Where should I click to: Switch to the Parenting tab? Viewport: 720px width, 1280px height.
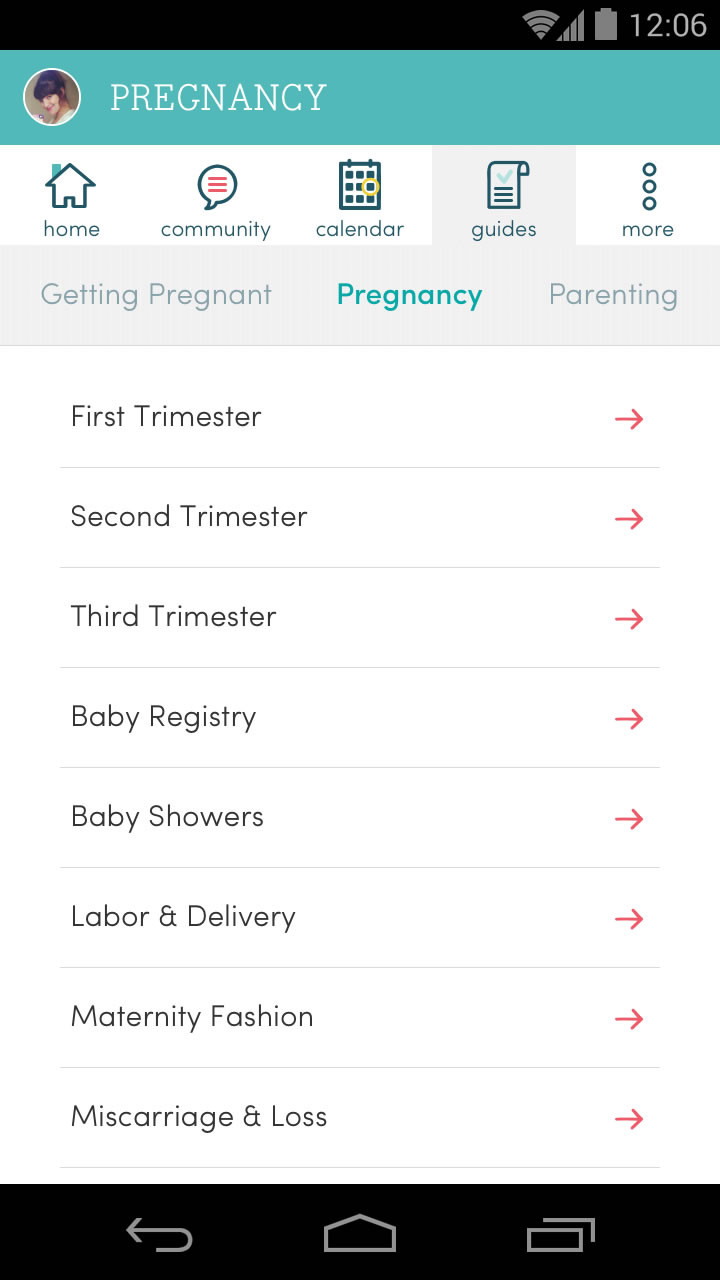click(613, 295)
